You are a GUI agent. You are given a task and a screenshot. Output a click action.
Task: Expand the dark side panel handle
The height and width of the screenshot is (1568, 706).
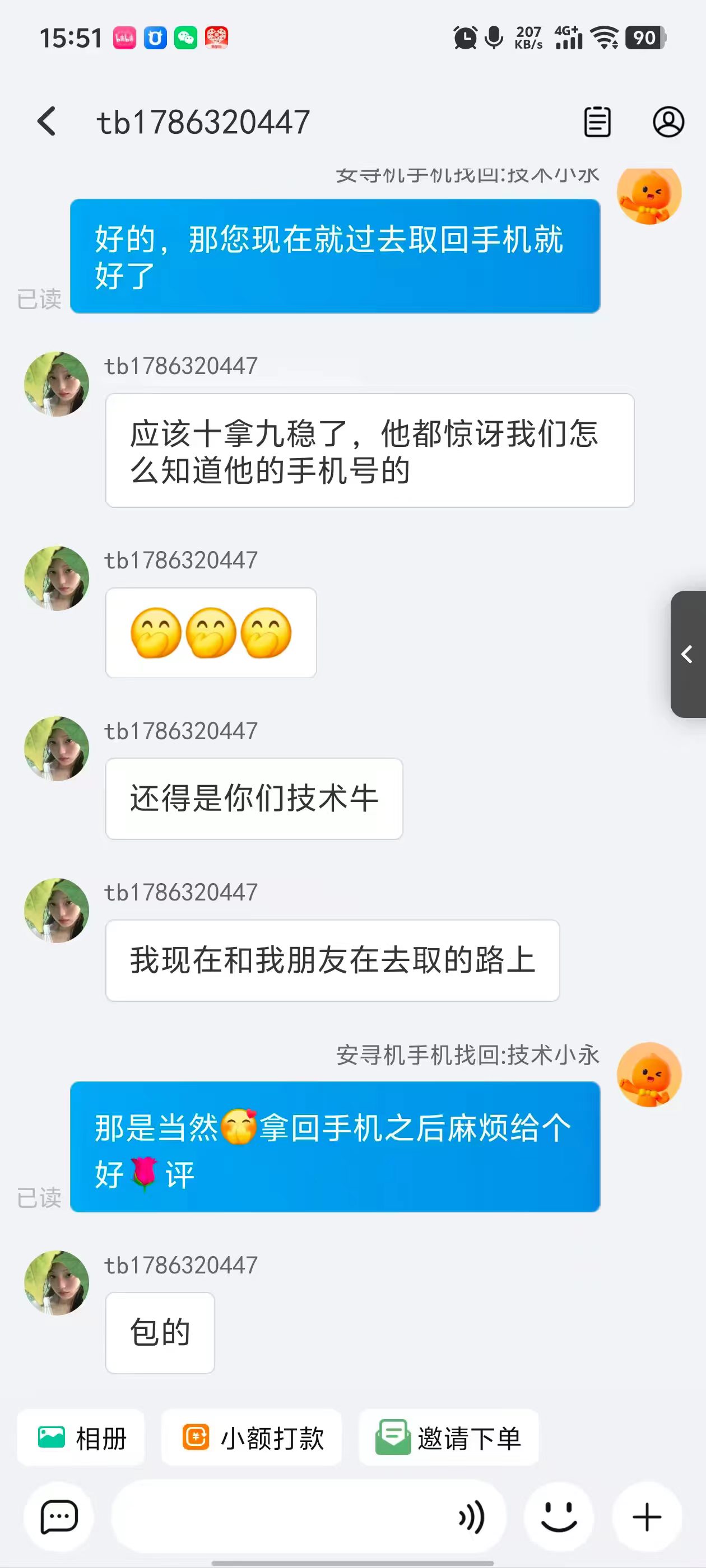click(688, 654)
